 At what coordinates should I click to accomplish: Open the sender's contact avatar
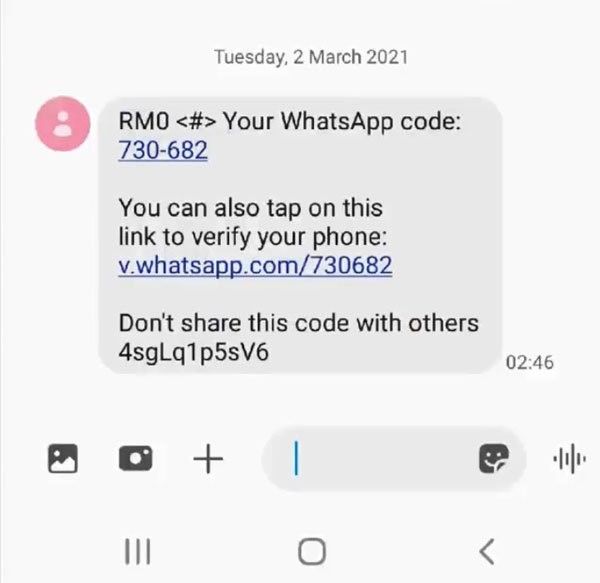pyautogui.click(x=62, y=126)
